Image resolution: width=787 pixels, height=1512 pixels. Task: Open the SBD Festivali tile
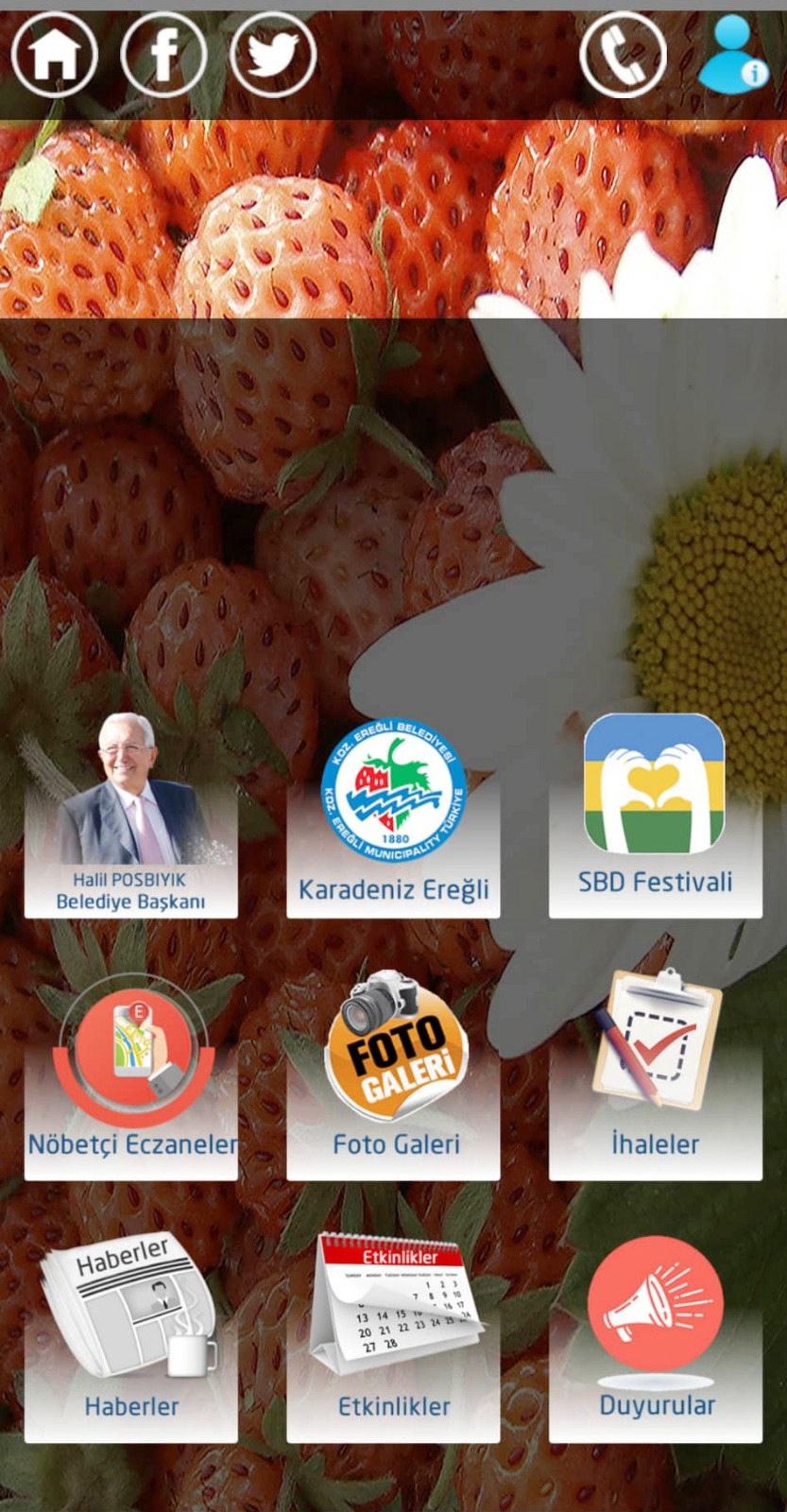pyautogui.click(x=655, y=817)
